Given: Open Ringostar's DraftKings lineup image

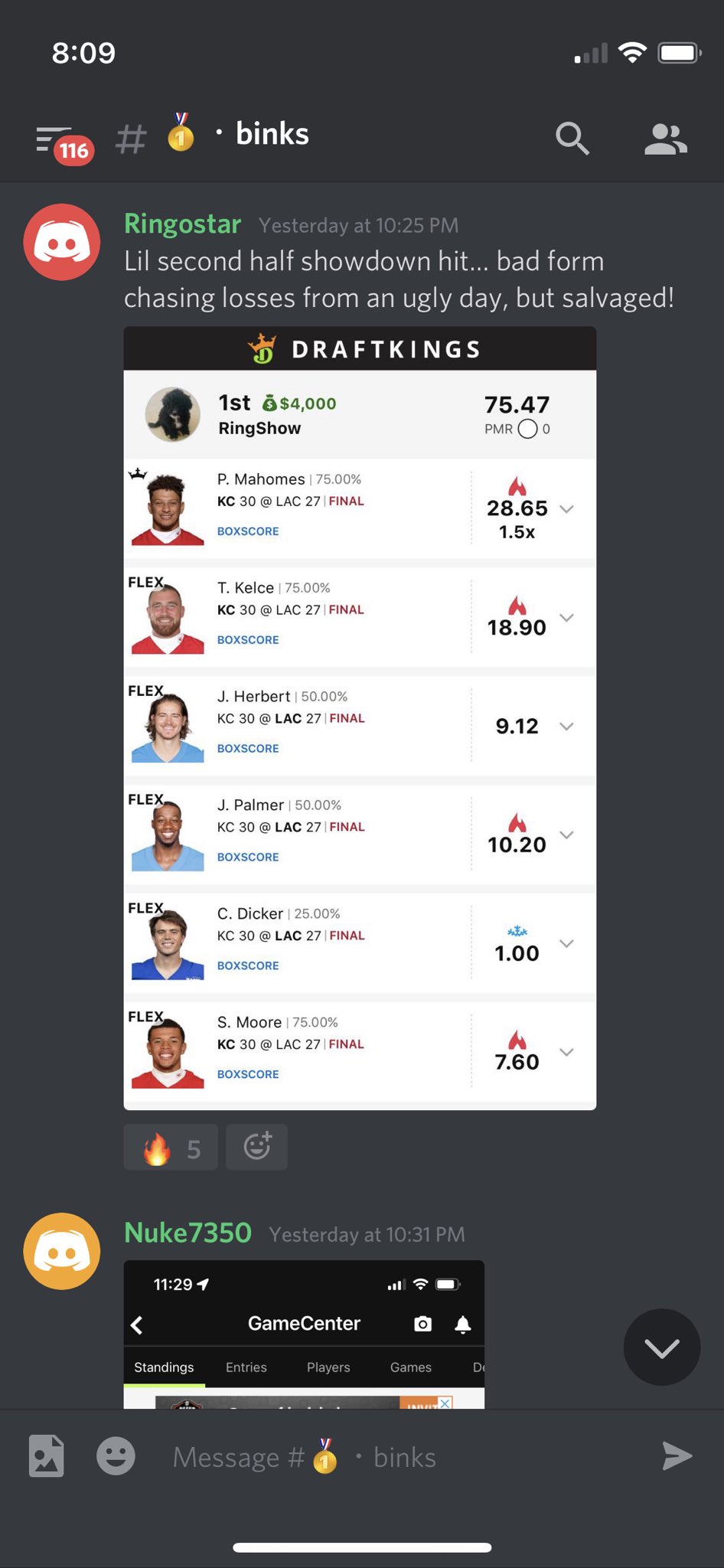Looking at the screenshot, I should pyautogui.click(x=360, y=718).
